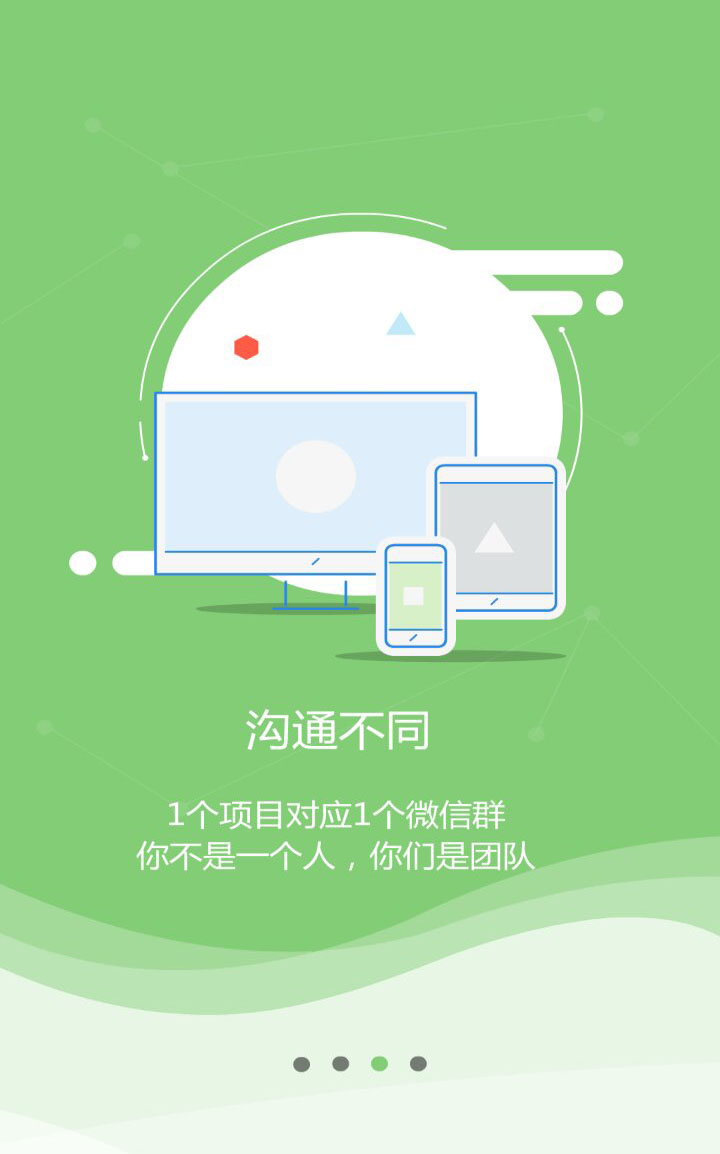This screenshot has width=720, height=1154.
Task: Select the highlighted third page indicator dot
Action: point(379,1063)
